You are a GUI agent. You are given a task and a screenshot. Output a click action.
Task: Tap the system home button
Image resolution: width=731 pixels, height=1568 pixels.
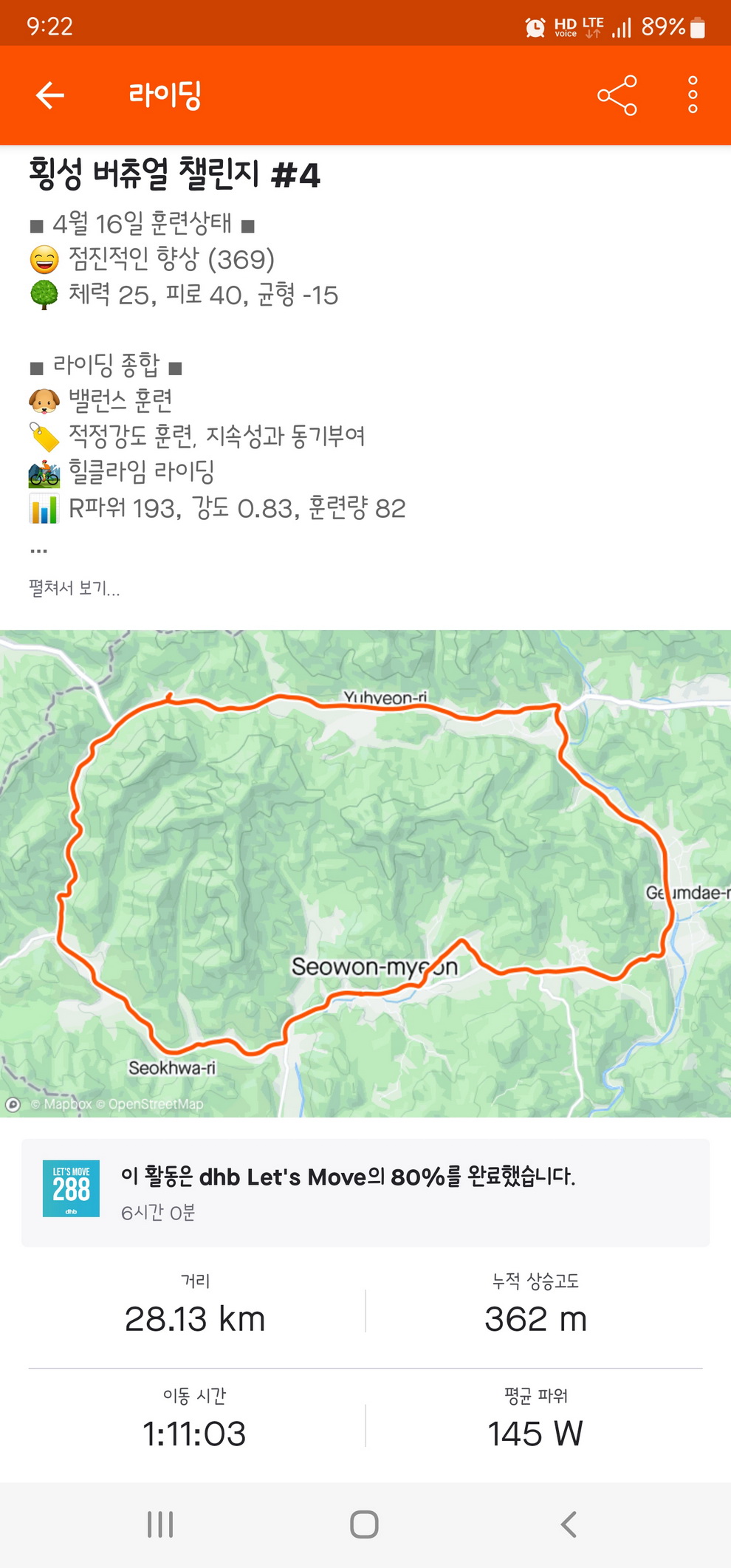click(x=364, y=1524)
